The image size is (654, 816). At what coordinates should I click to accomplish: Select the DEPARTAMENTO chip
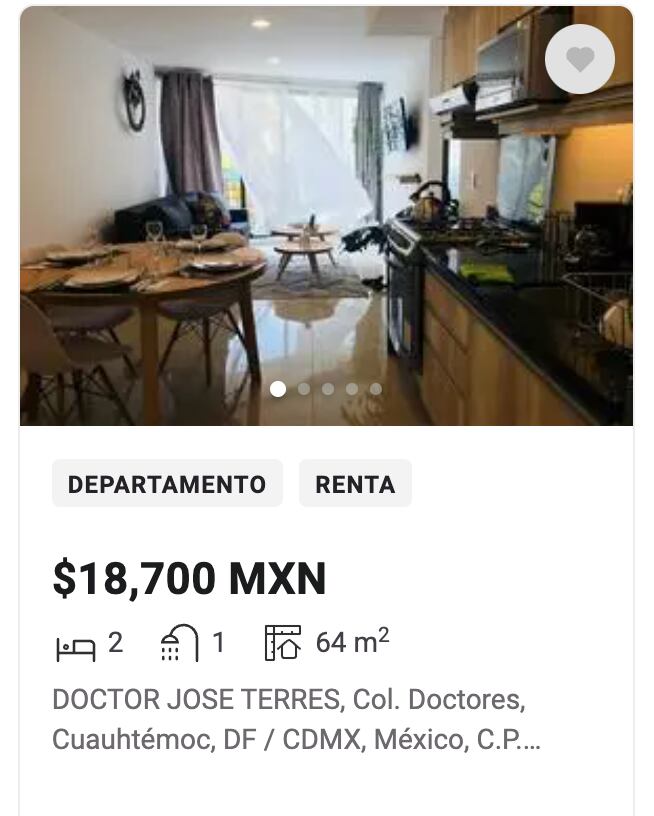pos(167,484)
